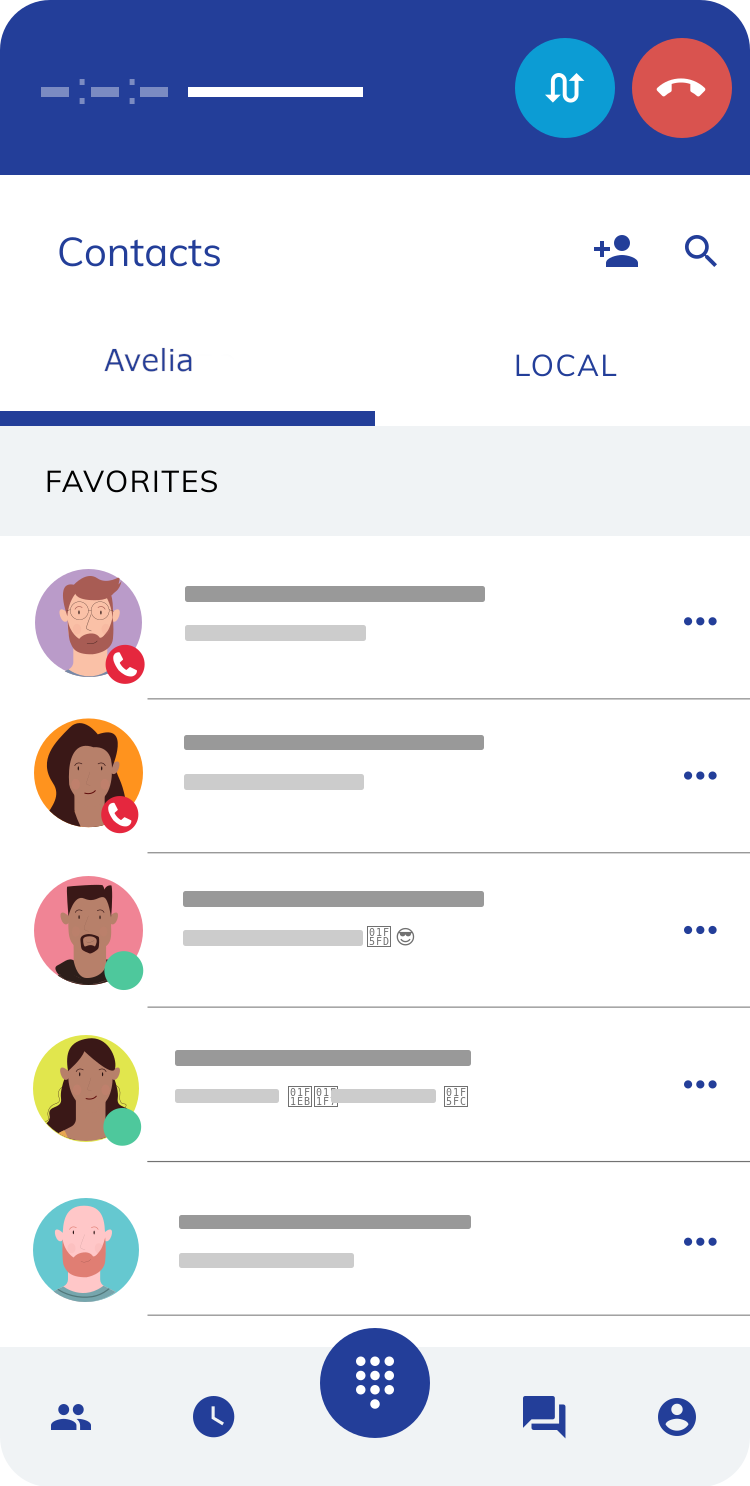Screen dimensions: 750x1486
Task: Add a new contact
Action: point(616,251)
